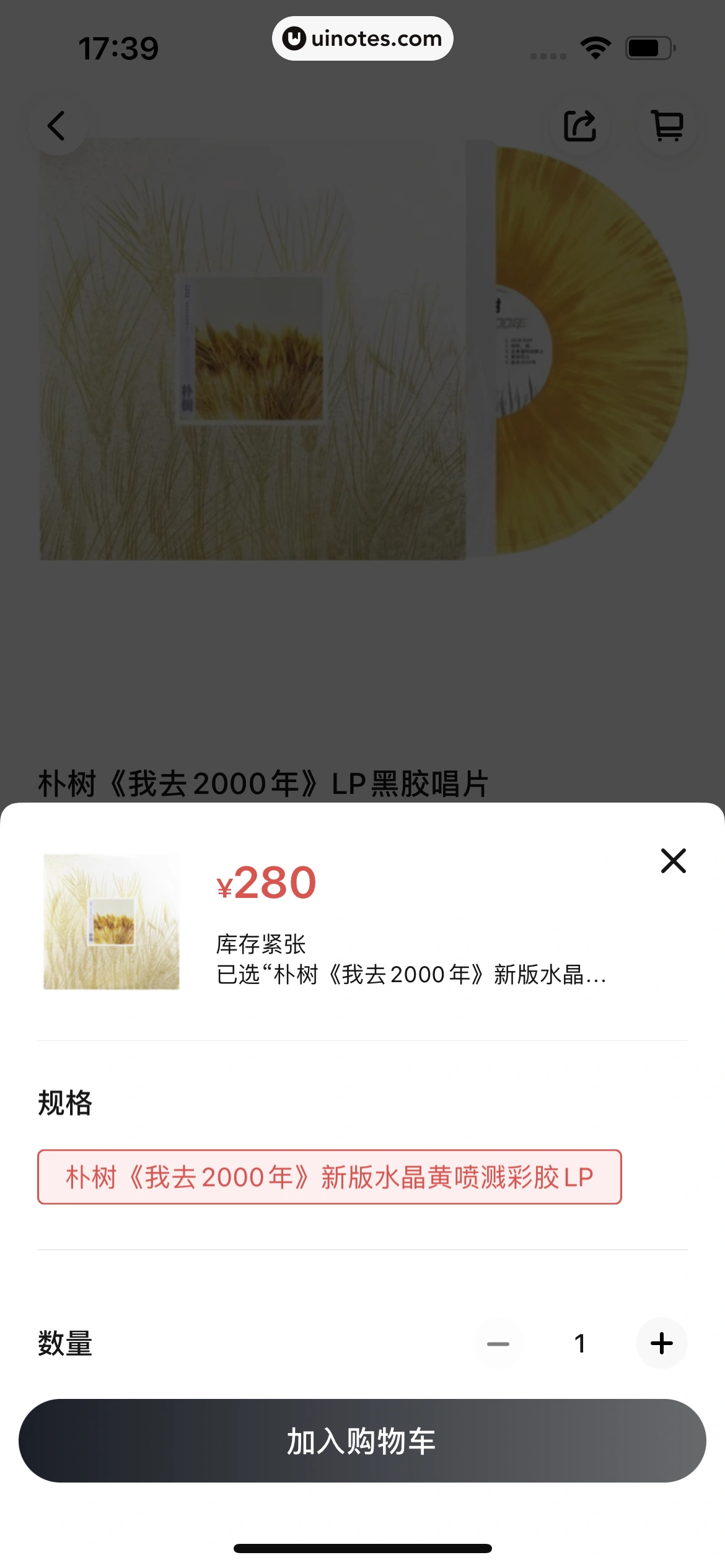Tap the Wi-Fi icon in status bar

[594, 46]
